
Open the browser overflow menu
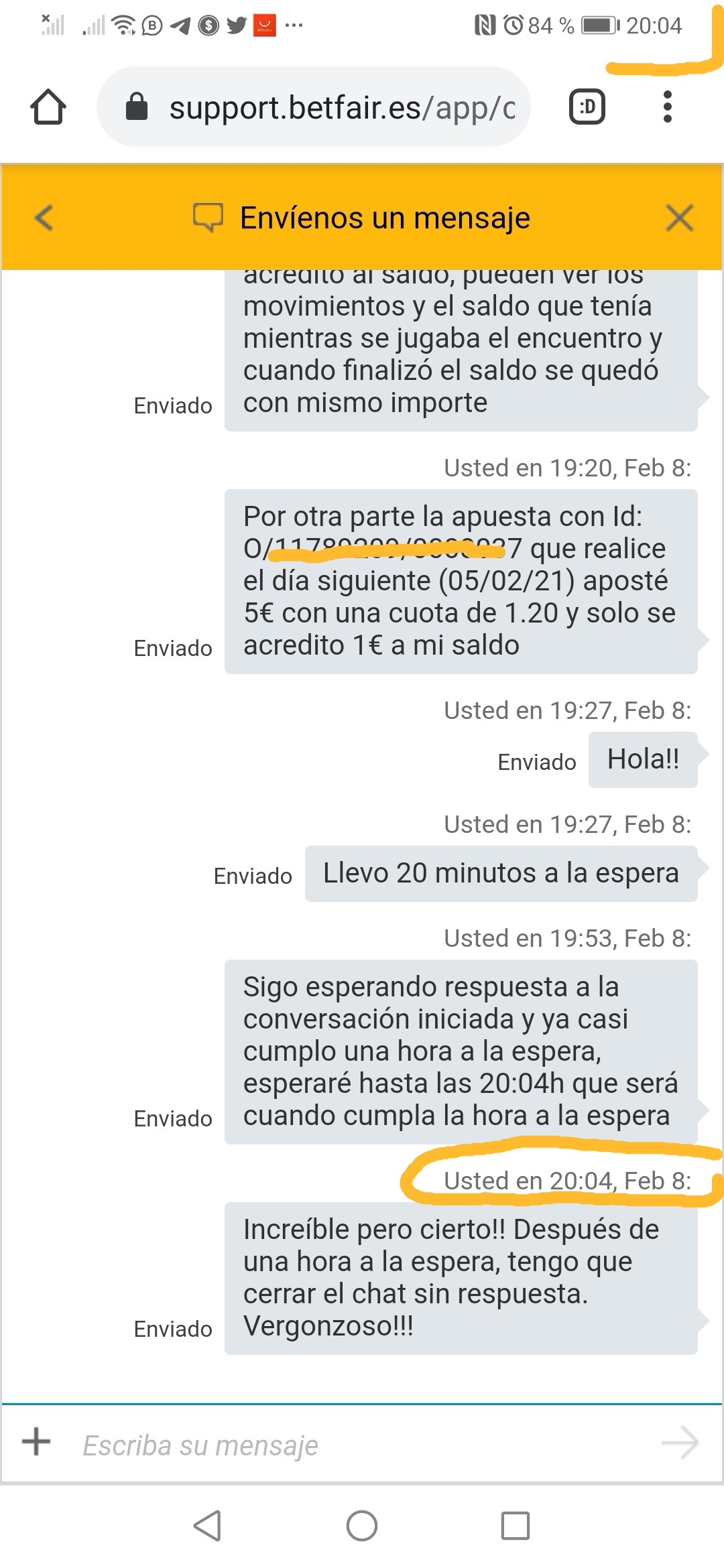tap(666, 107)
